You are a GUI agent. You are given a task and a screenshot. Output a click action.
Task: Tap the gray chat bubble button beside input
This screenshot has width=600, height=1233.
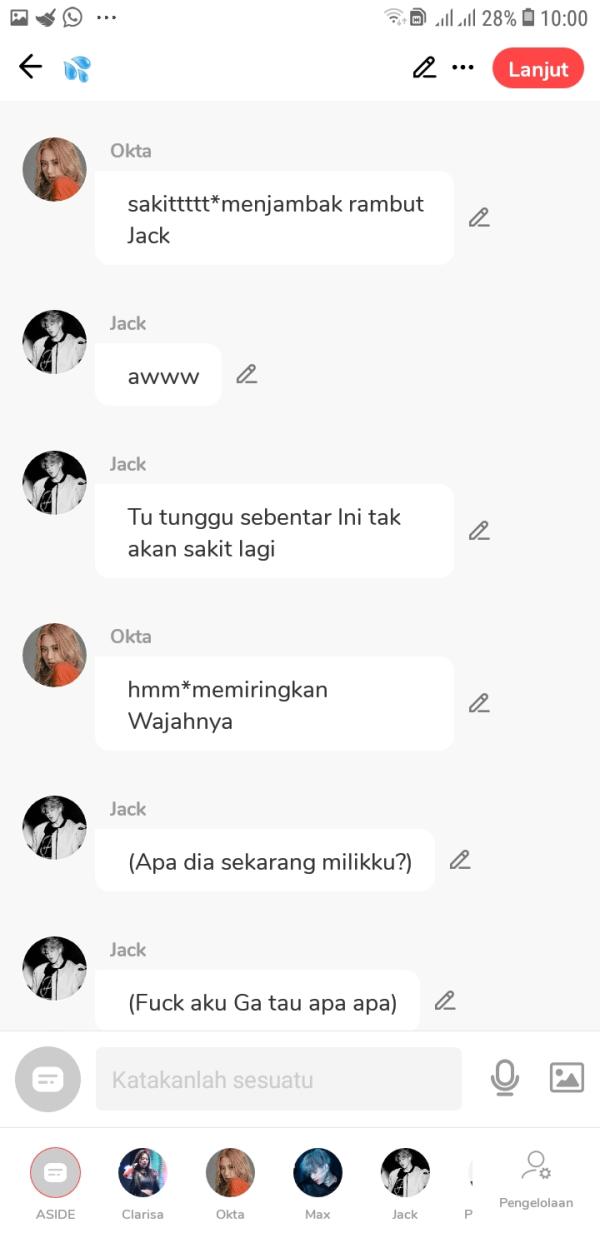tap(48, 1079)
